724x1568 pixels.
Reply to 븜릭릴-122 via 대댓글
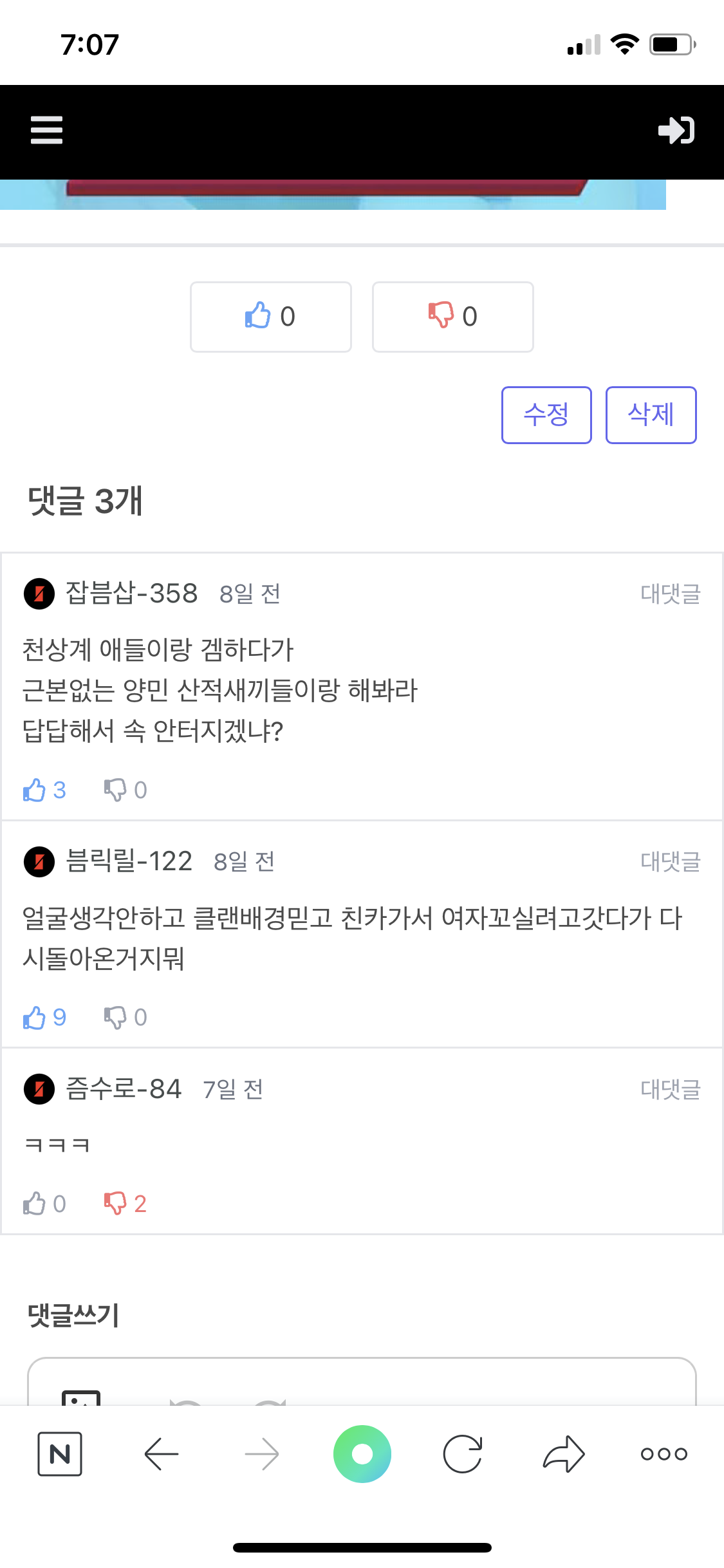coord(670,861)
